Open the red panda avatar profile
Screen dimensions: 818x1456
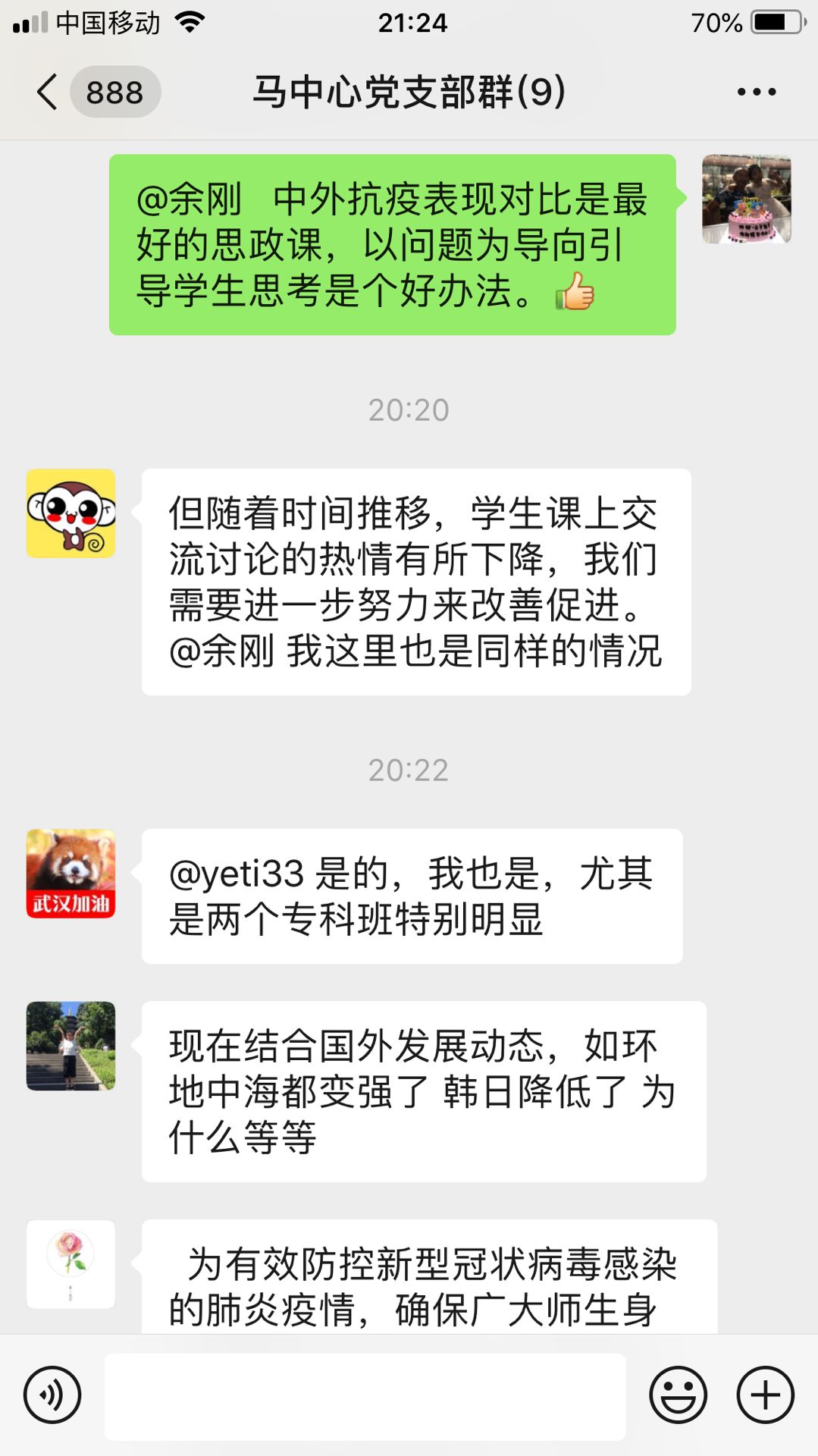(71, 874)
